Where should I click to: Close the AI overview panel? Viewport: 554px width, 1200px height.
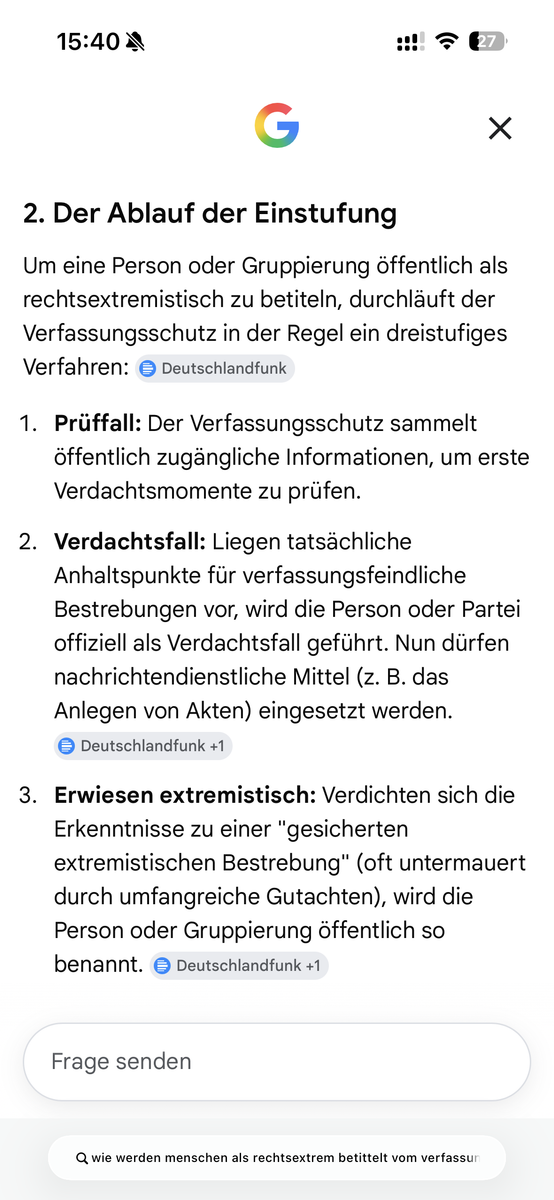tap(499, 128)
